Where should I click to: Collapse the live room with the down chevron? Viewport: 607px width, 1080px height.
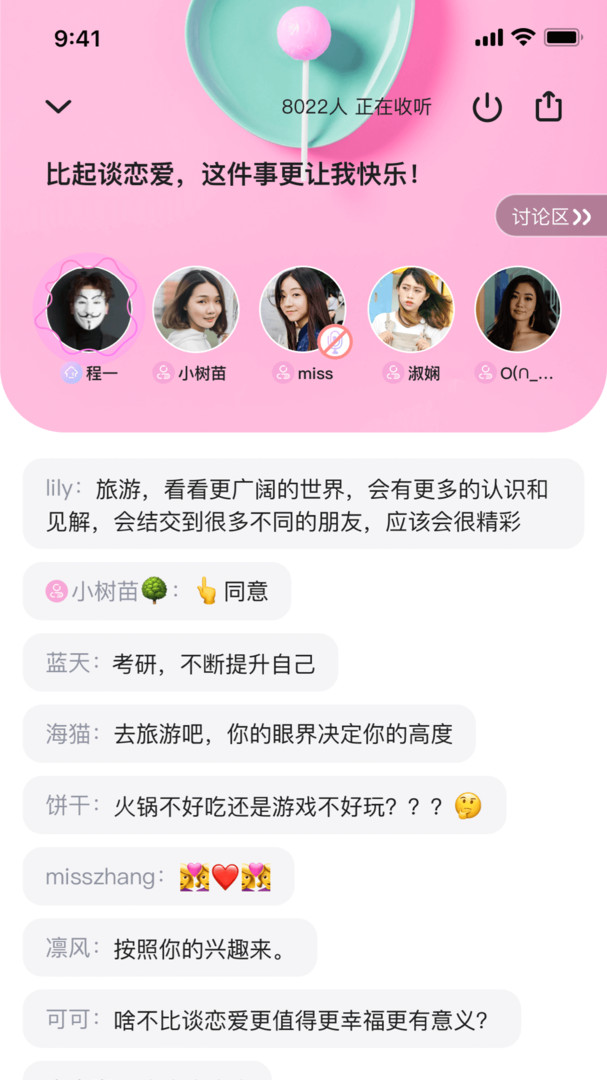pyautogui.click(x=59, y=106)
